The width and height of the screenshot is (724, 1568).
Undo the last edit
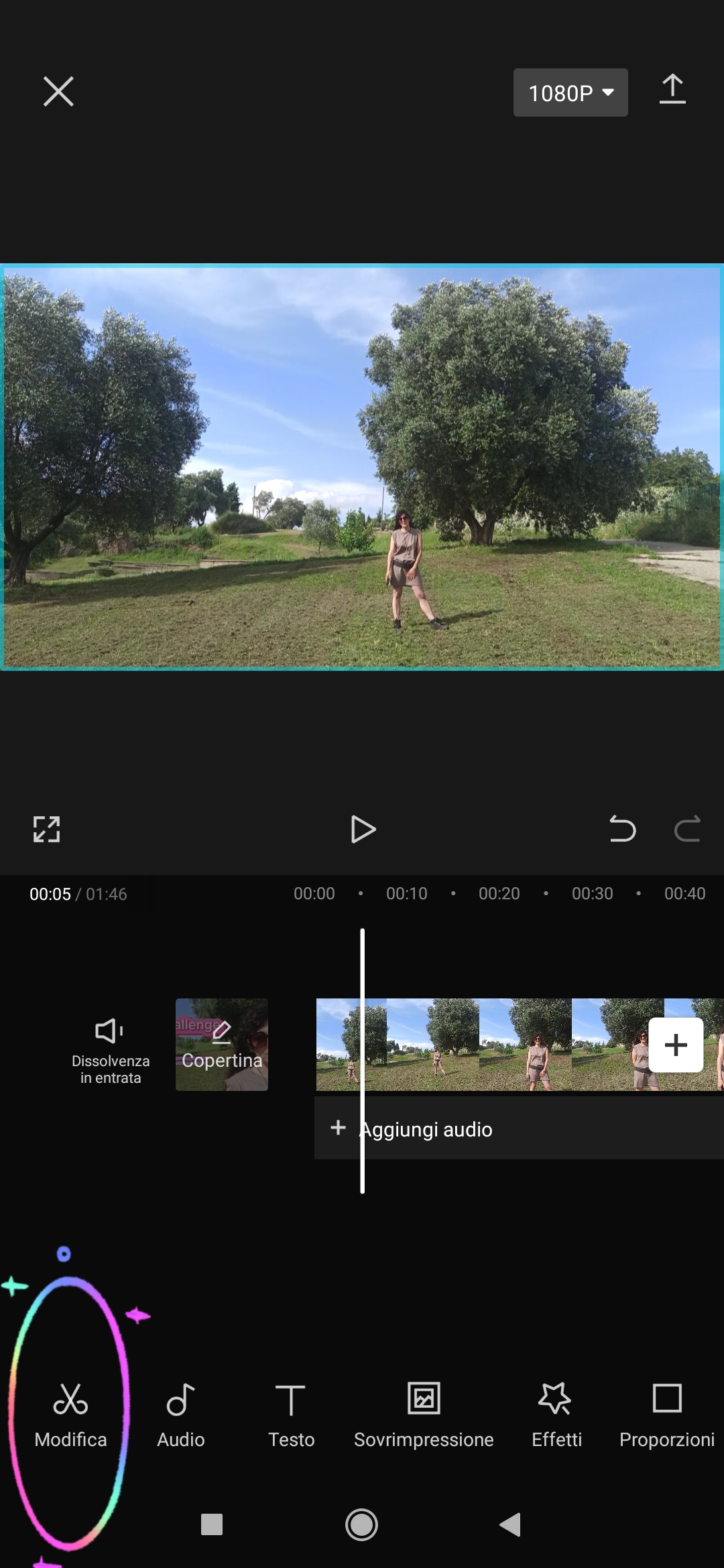tap(621, 830)
